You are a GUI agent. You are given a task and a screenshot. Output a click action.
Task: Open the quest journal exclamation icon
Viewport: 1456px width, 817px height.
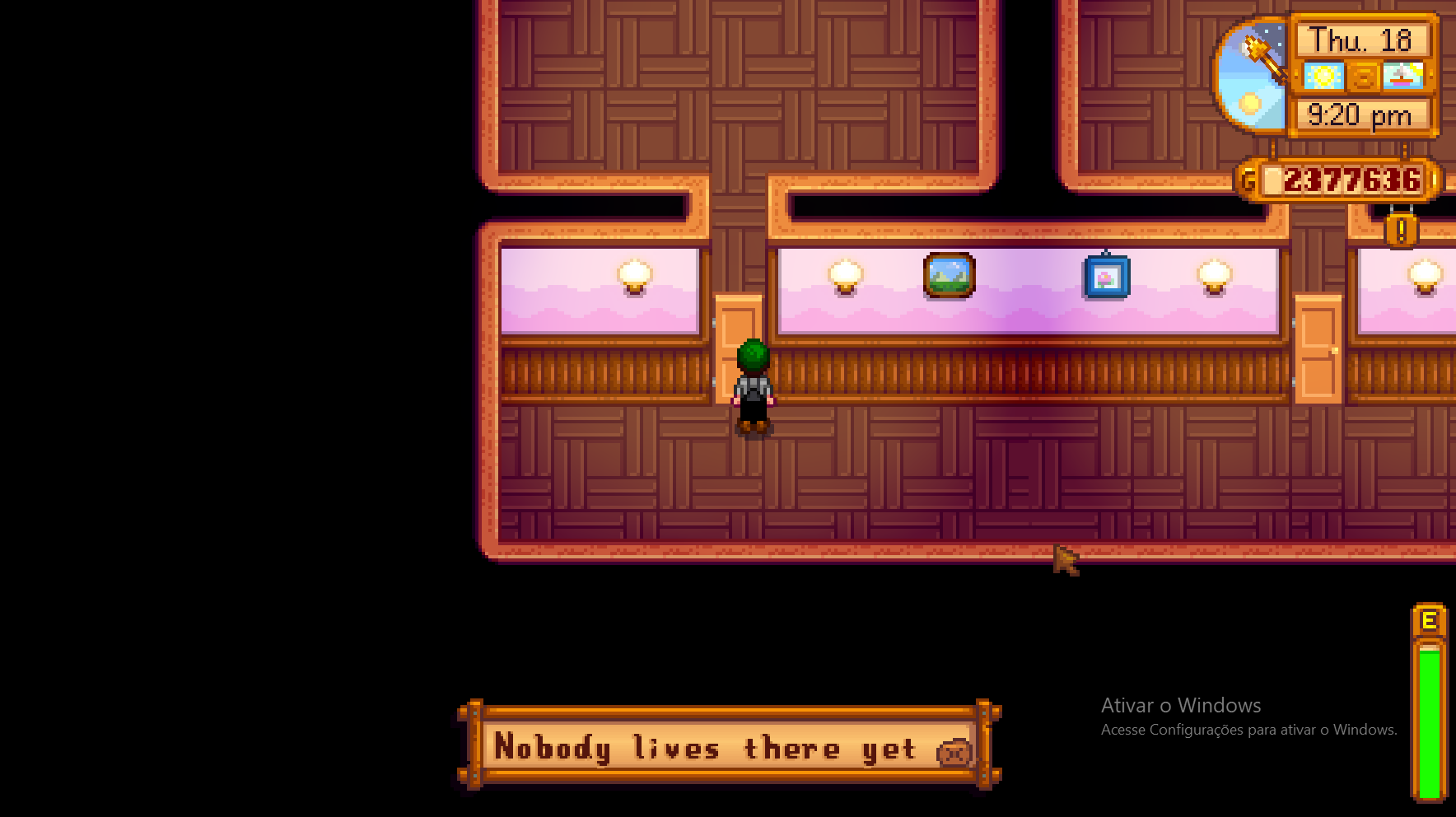[1401, 230]
